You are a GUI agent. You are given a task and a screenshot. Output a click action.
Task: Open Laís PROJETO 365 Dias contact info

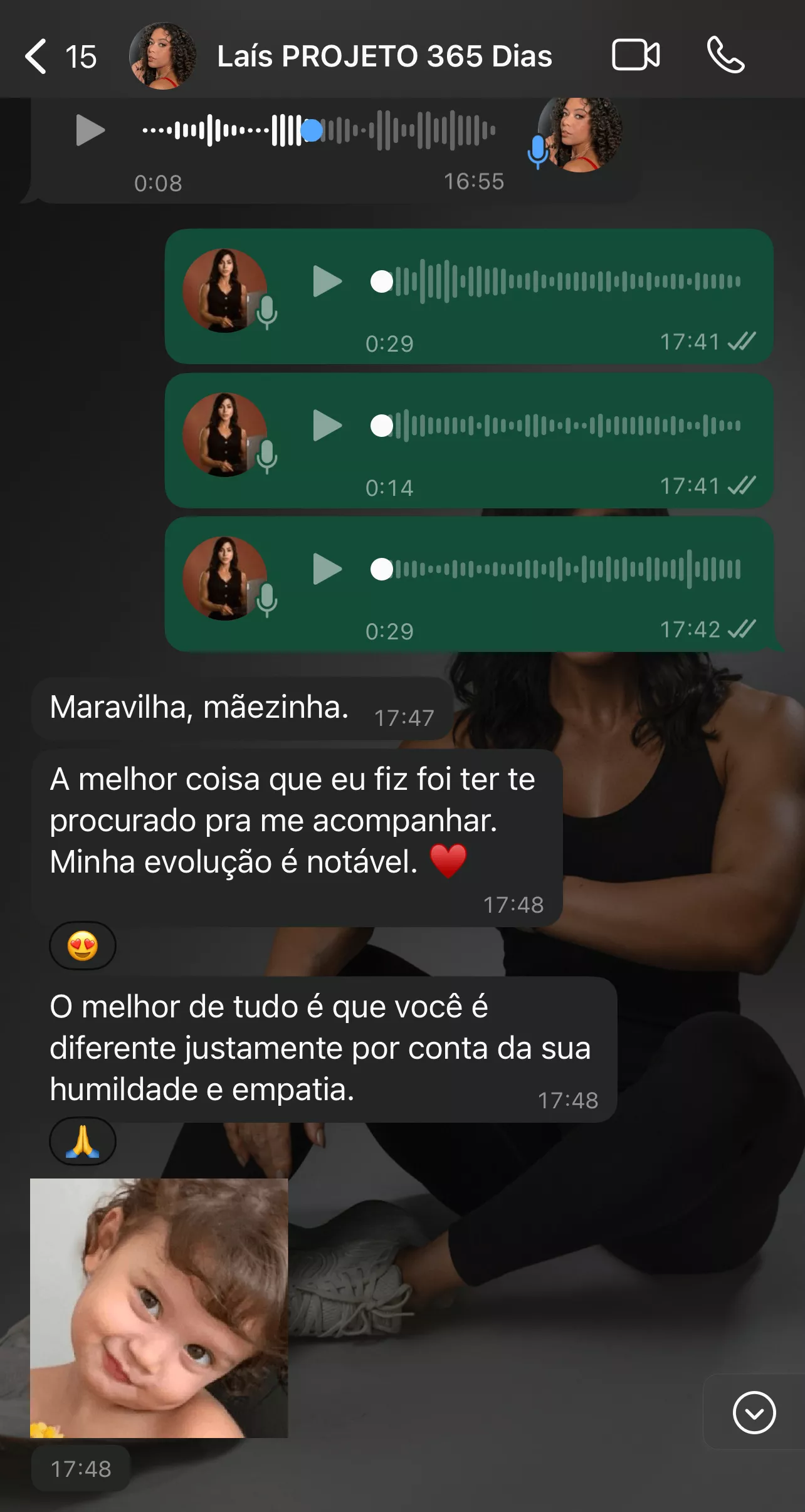coord(384,56)
